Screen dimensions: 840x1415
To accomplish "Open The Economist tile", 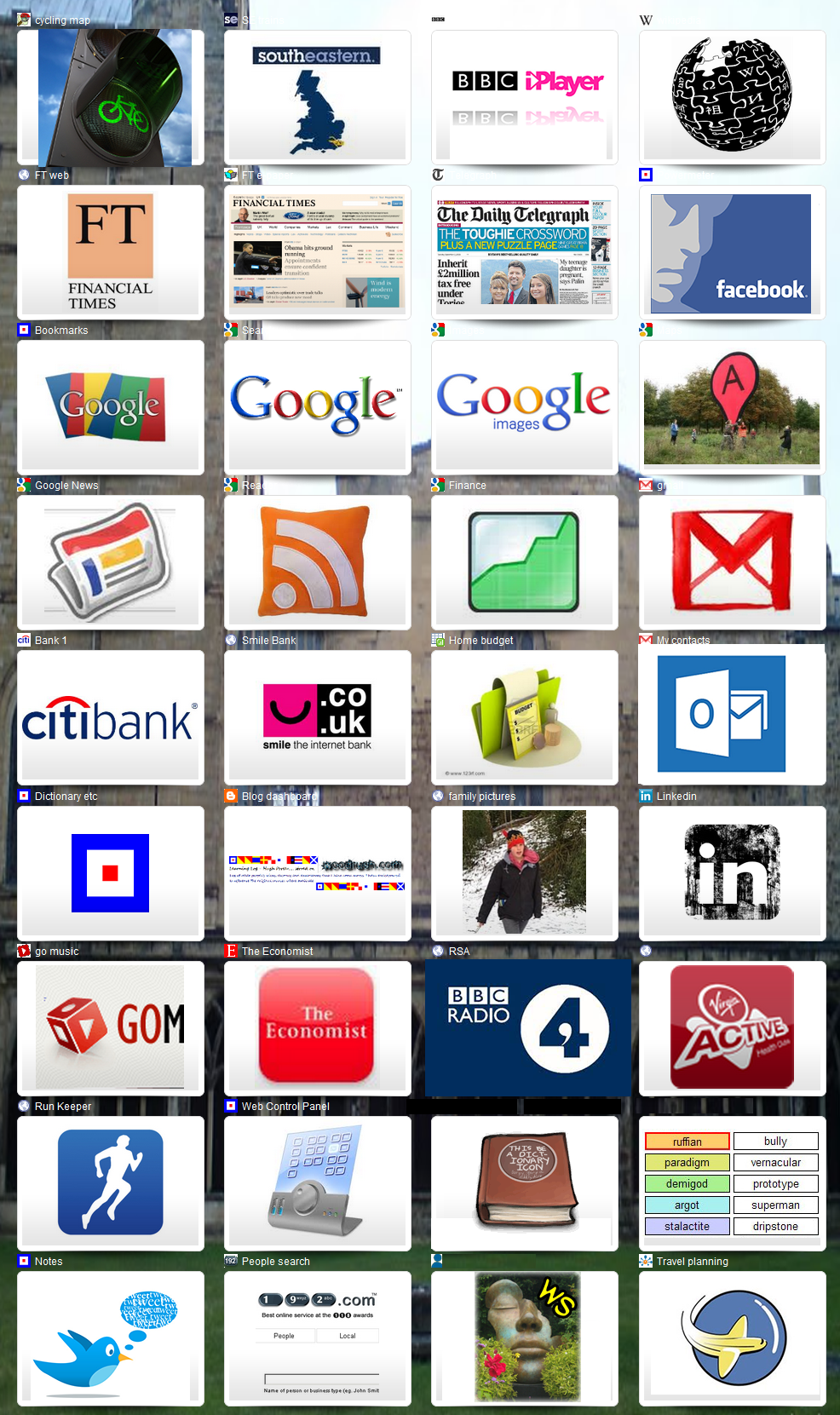I will pyautogui.click(x=317, y=1028).
